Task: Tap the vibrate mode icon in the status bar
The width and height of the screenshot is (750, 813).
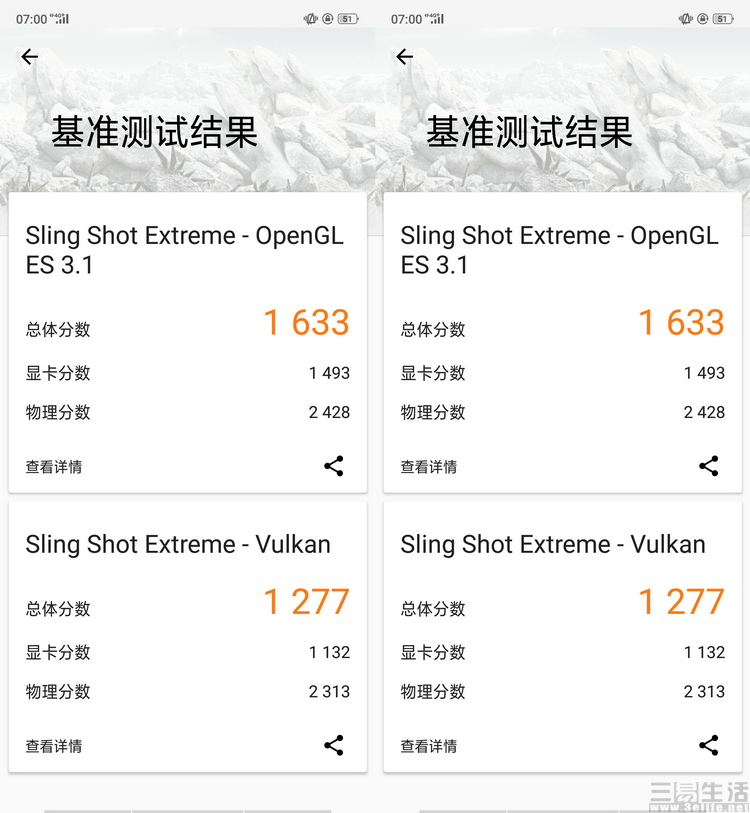Action: coord(310,18)
